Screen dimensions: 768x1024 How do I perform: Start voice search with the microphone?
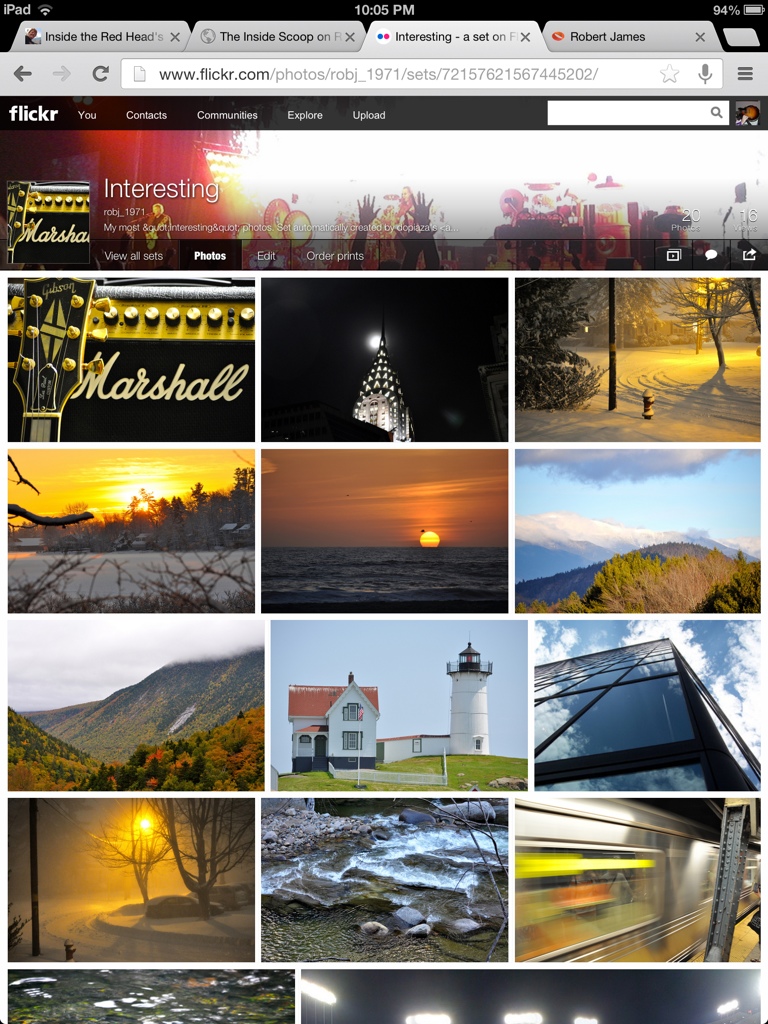click(706, 73)
